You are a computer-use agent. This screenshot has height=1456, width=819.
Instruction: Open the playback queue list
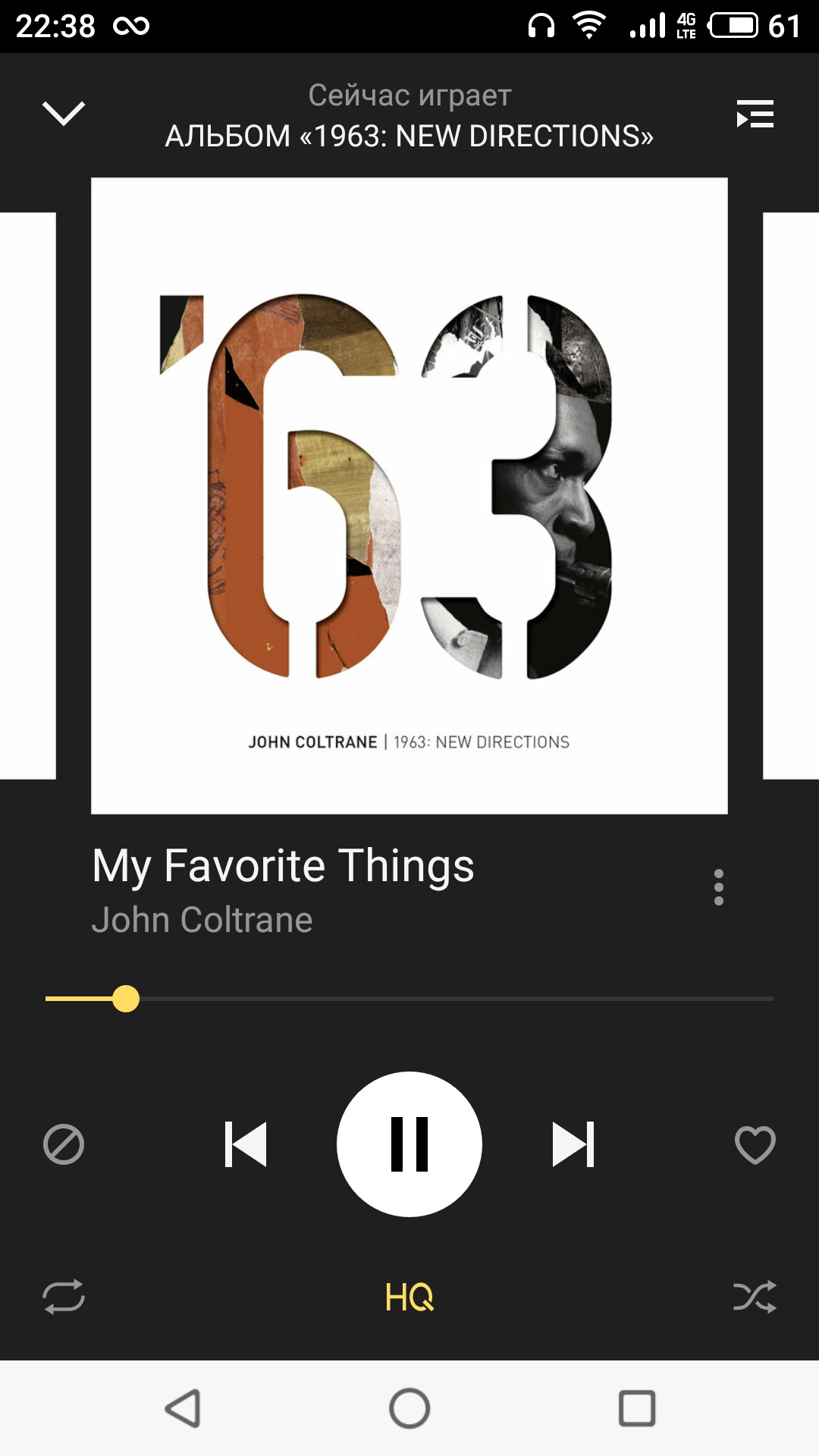(x=755, y=115)
